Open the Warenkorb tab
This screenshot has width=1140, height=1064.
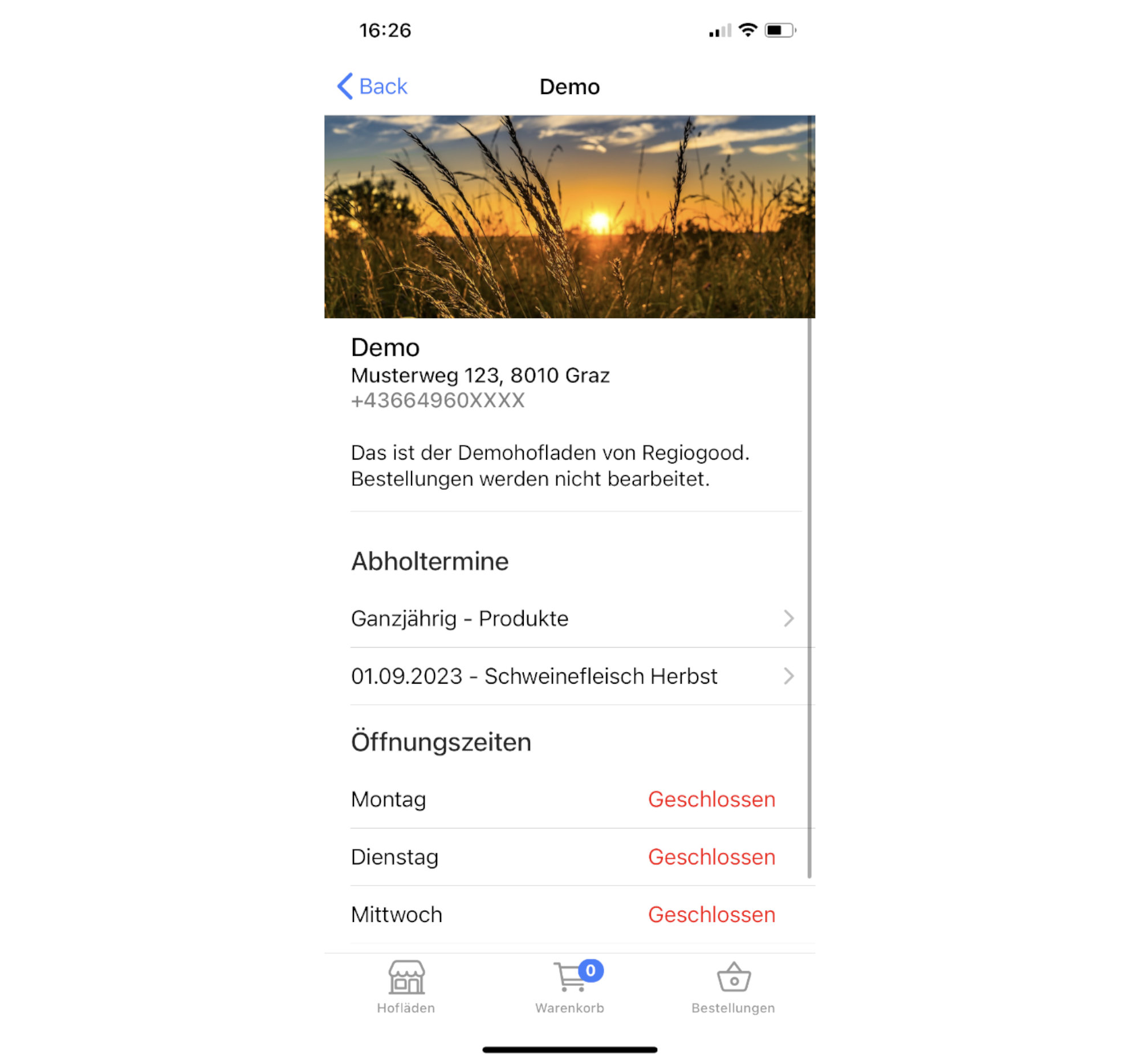570,986
